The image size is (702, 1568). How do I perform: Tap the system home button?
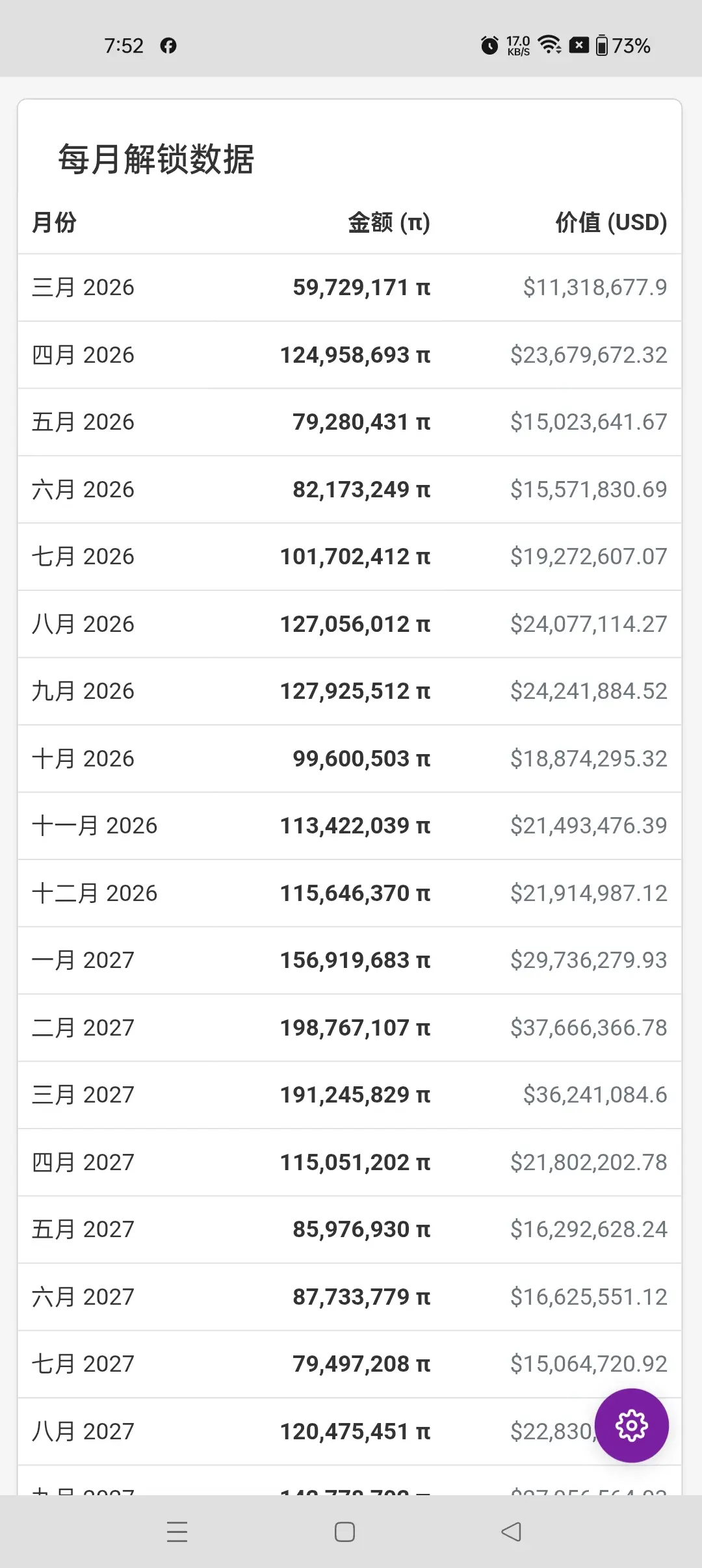tap(344, 1532)
